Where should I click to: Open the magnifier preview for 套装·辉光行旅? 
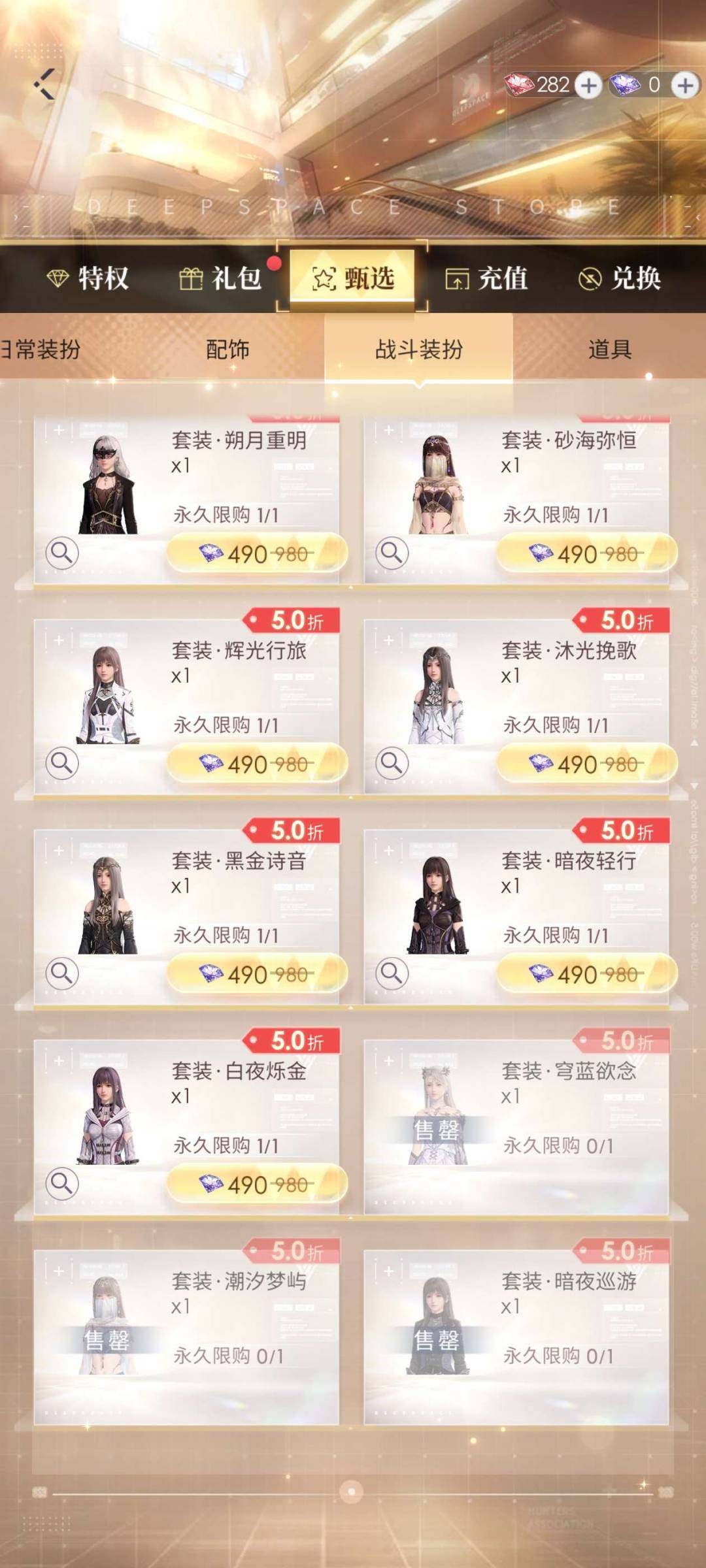tap(63, 763)
